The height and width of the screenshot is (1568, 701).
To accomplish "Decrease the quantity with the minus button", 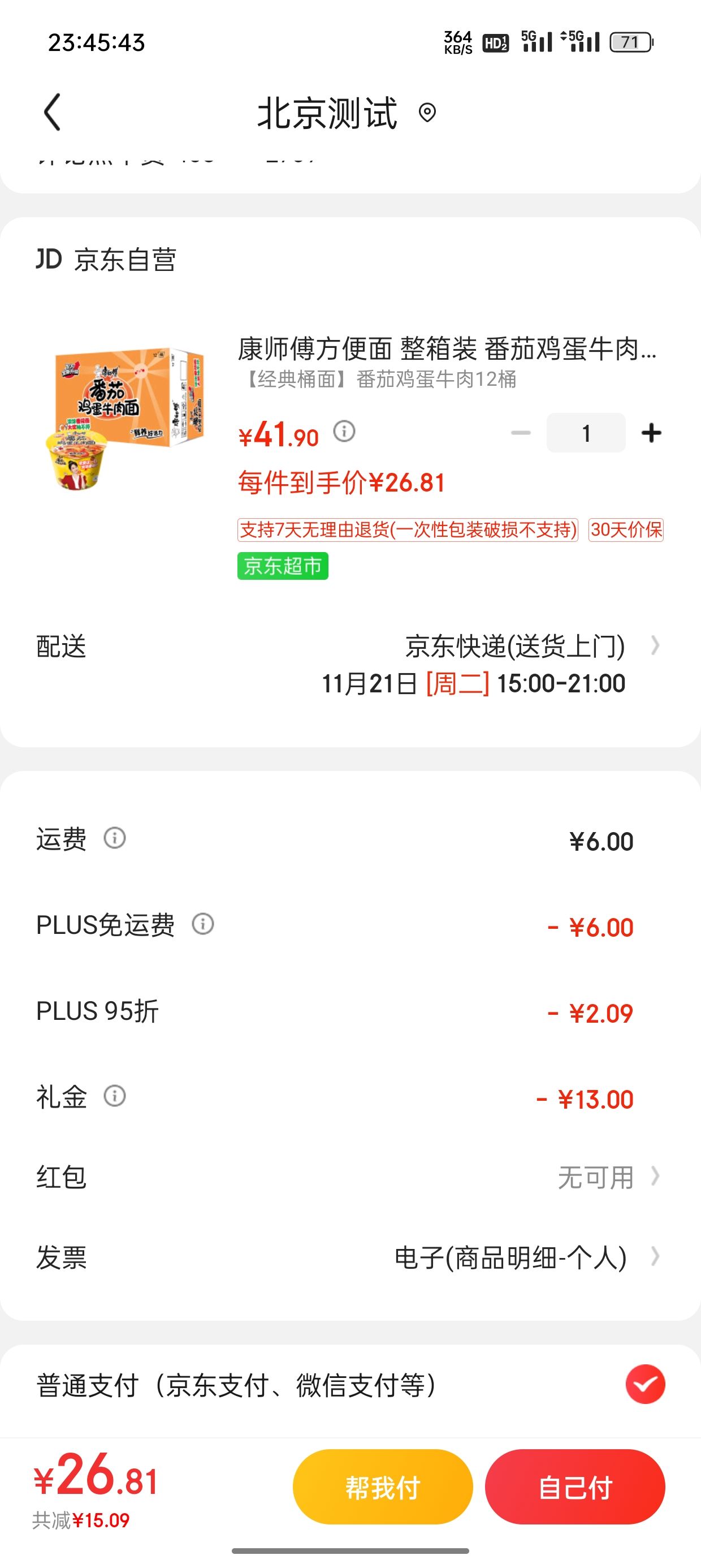I will coord(521,433).
